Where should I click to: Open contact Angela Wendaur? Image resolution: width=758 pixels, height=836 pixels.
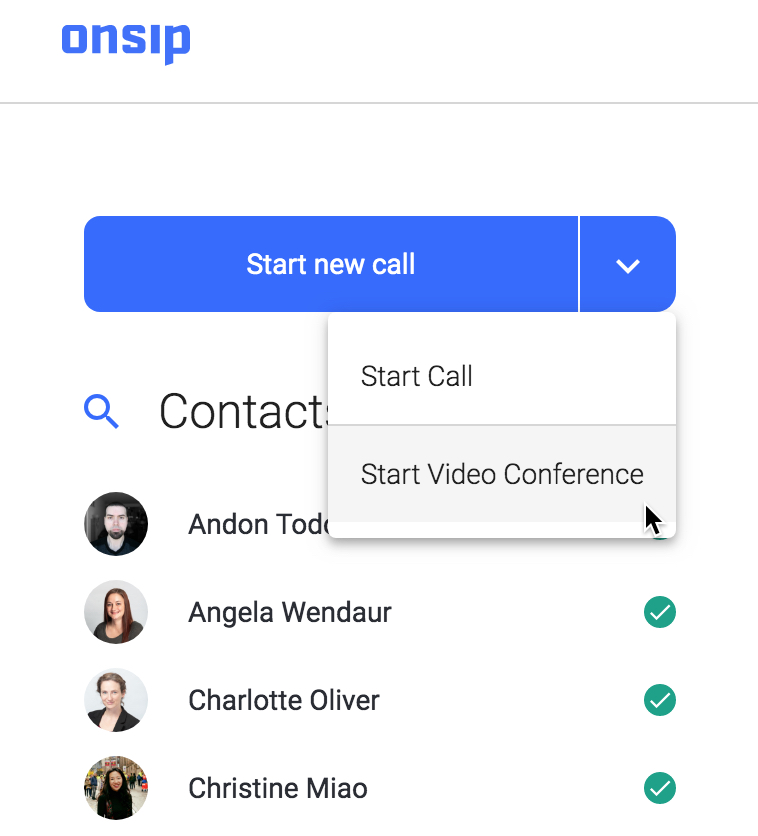point(289,612)
